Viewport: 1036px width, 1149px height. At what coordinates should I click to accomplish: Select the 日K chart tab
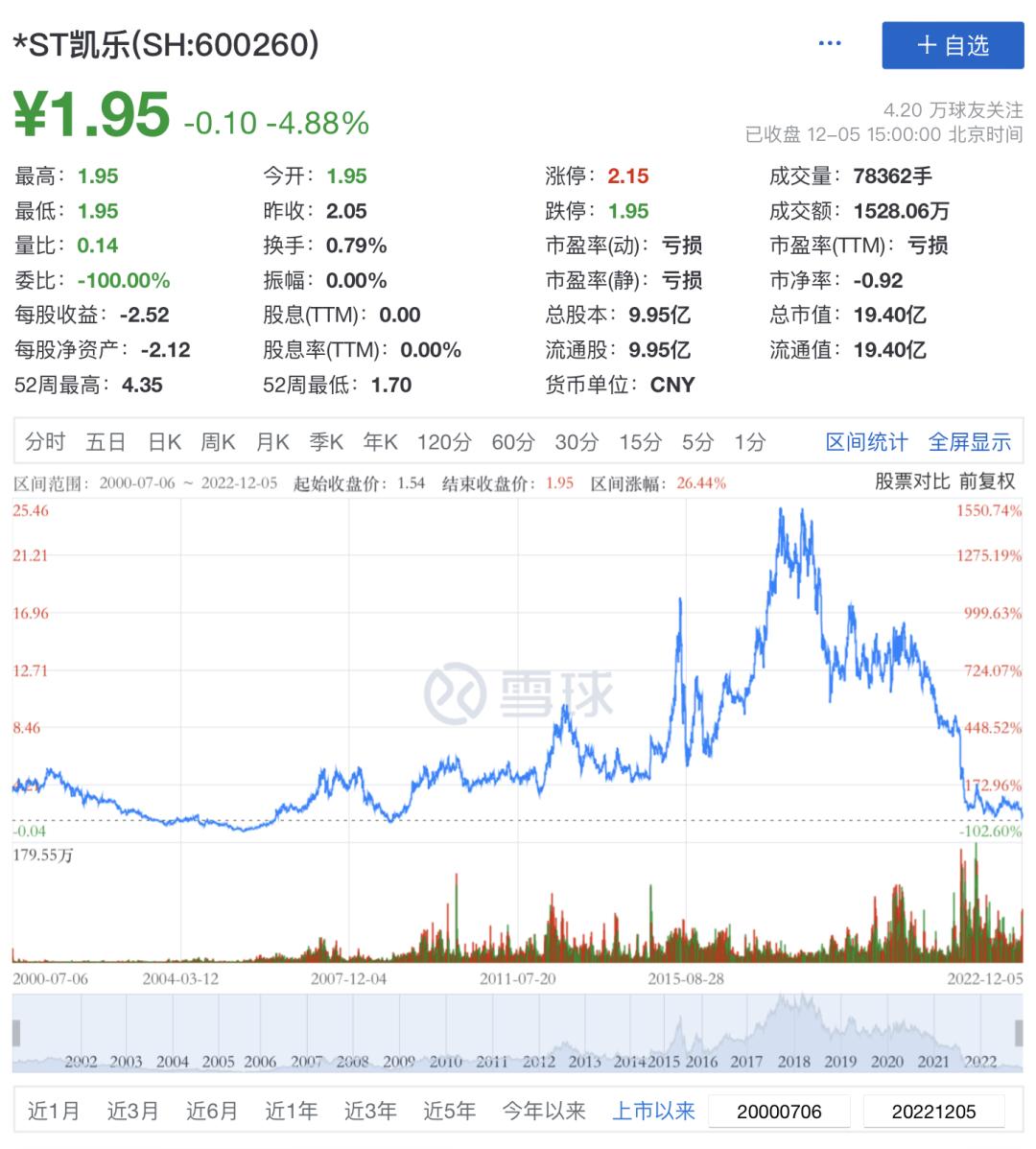click(x=165, y=442)
